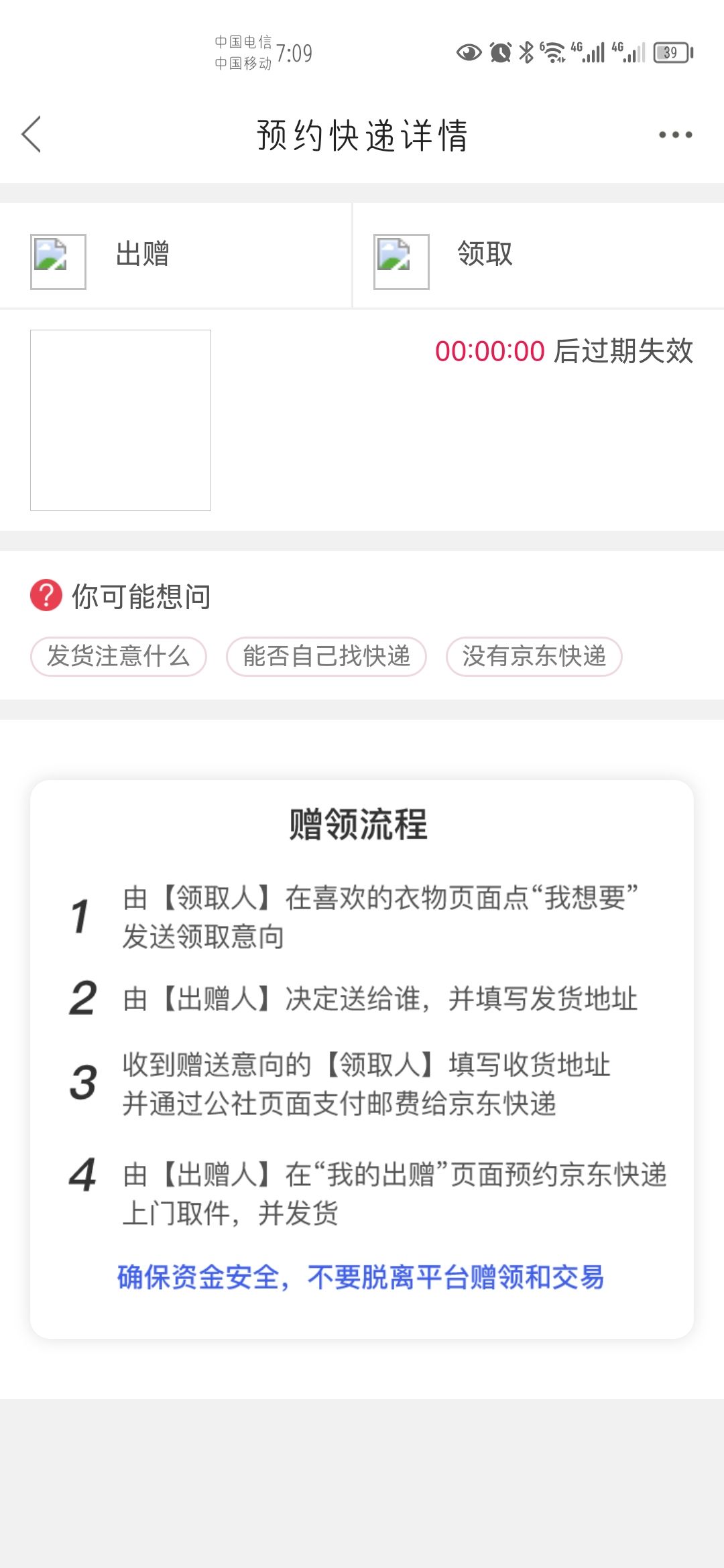This screenshot has width=724, height=1568.
Task: Tap the 发货注意什么 question chip
Action: [x=119, y=657]
